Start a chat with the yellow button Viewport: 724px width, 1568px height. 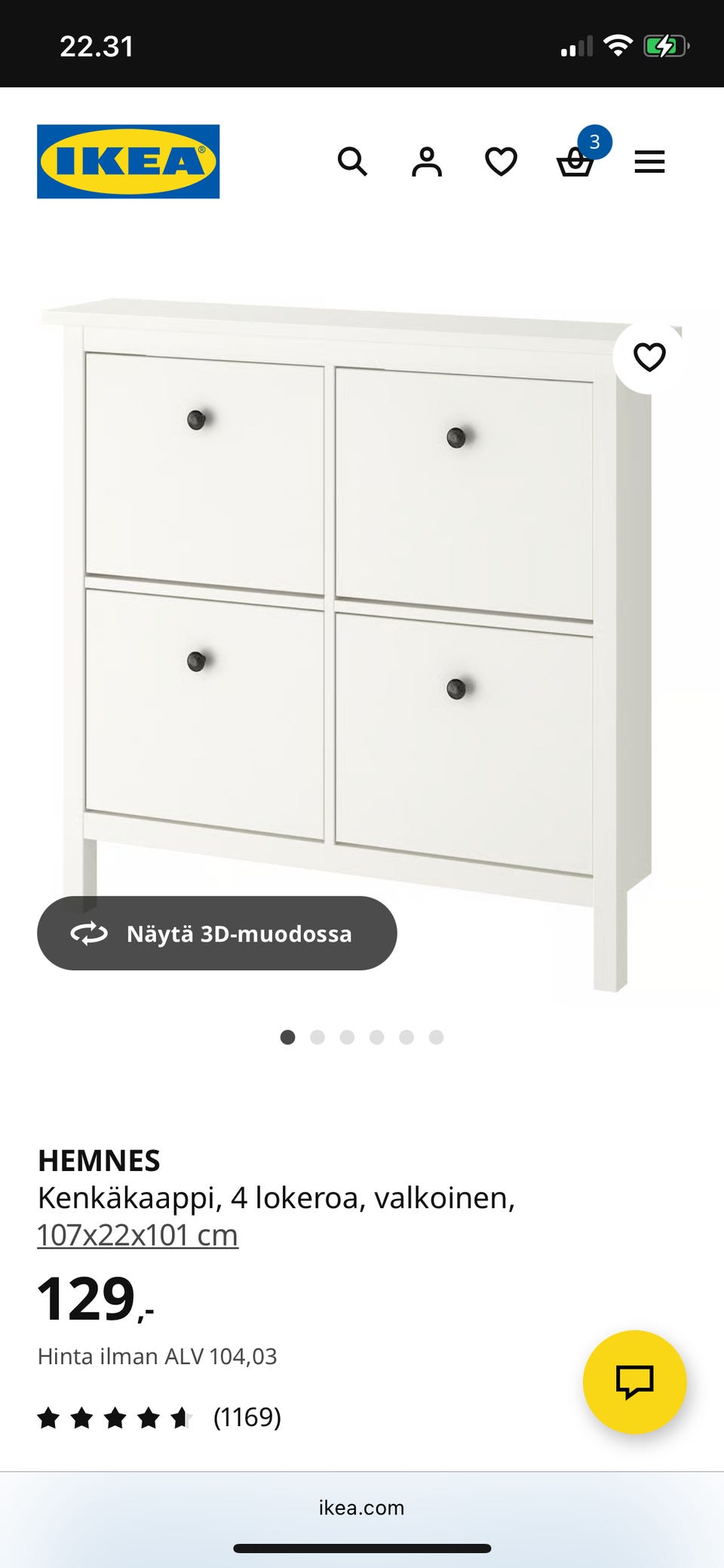pyautogui.click(x=634, y=1382)
